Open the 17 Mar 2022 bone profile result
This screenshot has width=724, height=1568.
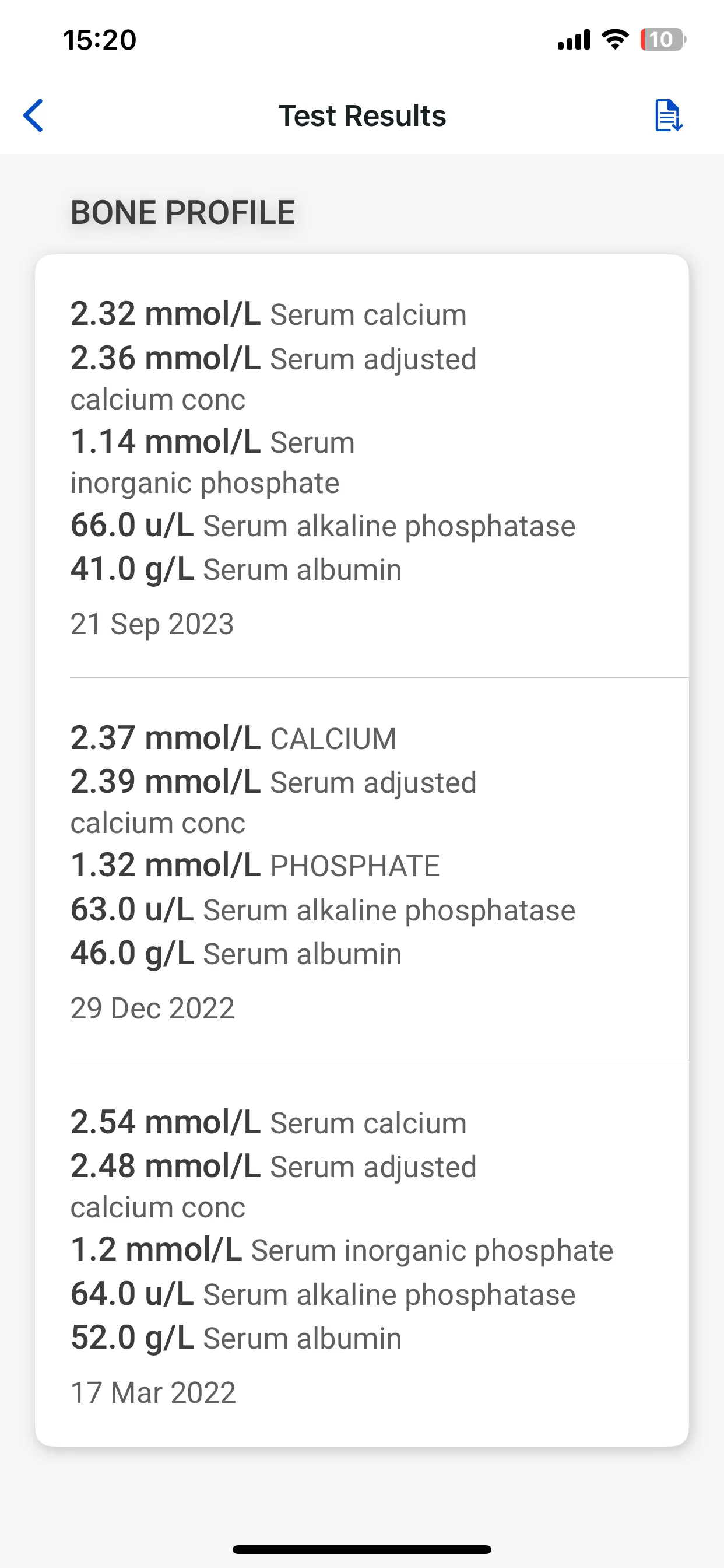point(362,1254)
